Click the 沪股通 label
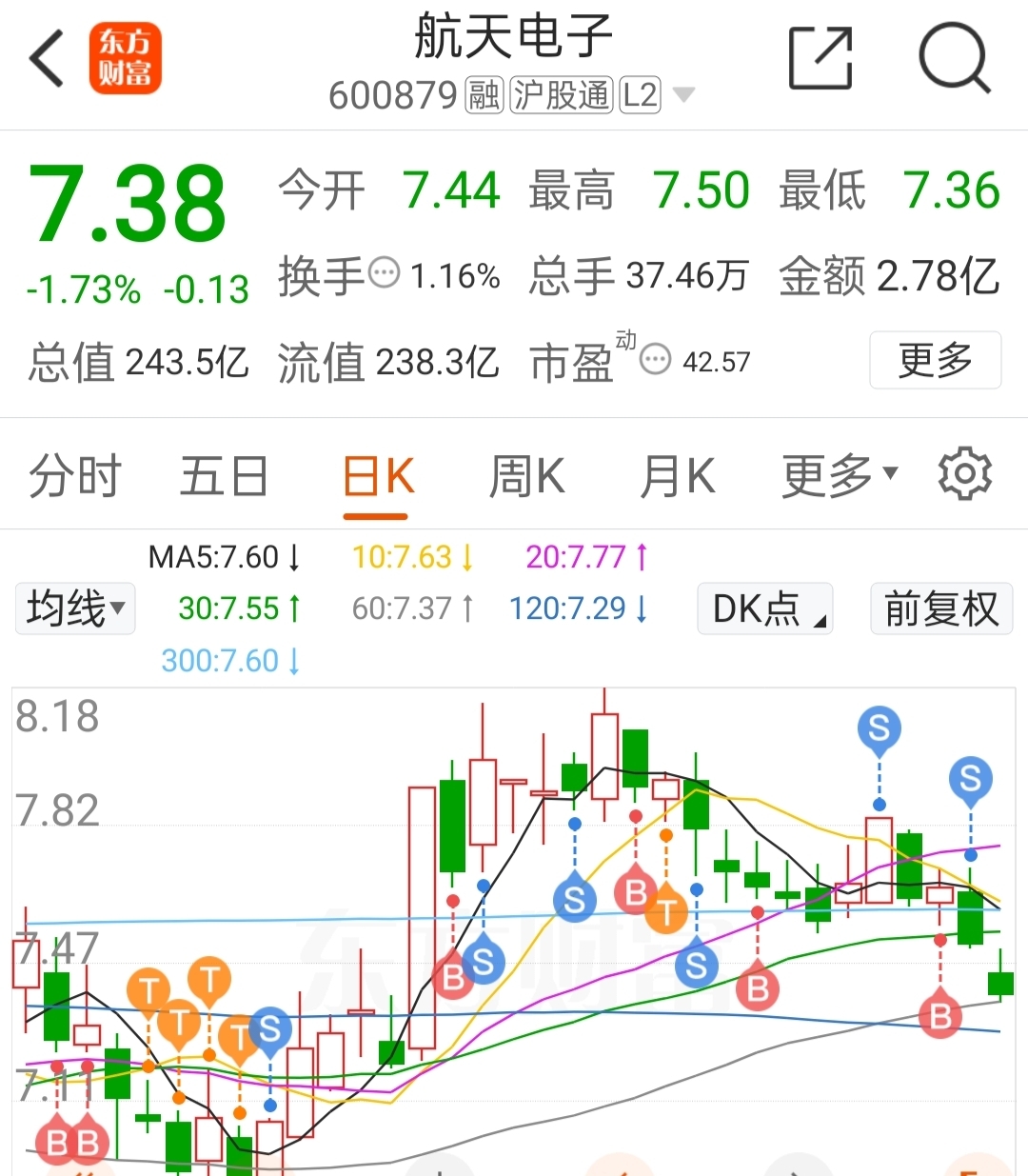 pos(561,95)
